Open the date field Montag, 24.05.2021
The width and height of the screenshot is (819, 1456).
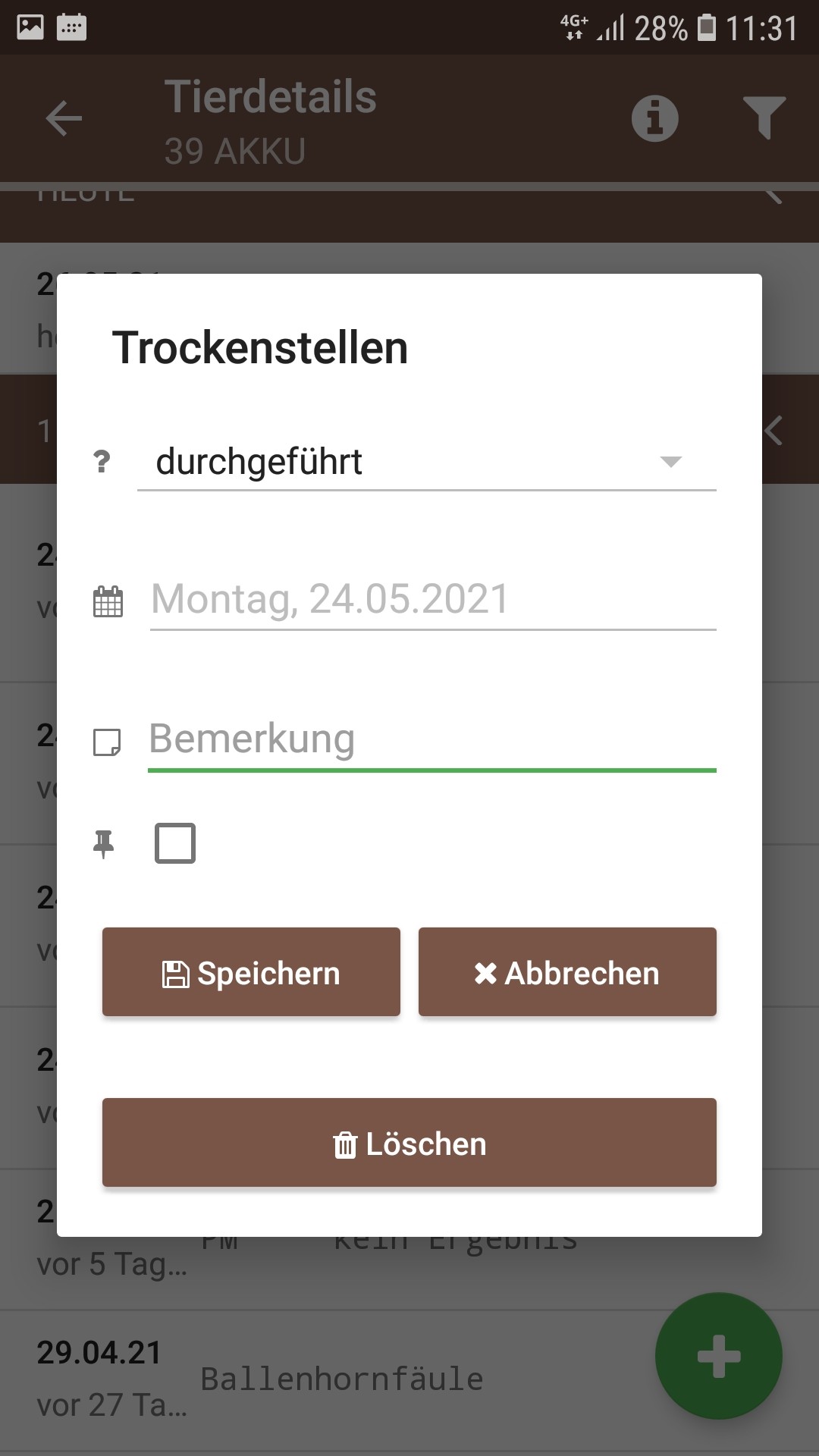point(433,600)
